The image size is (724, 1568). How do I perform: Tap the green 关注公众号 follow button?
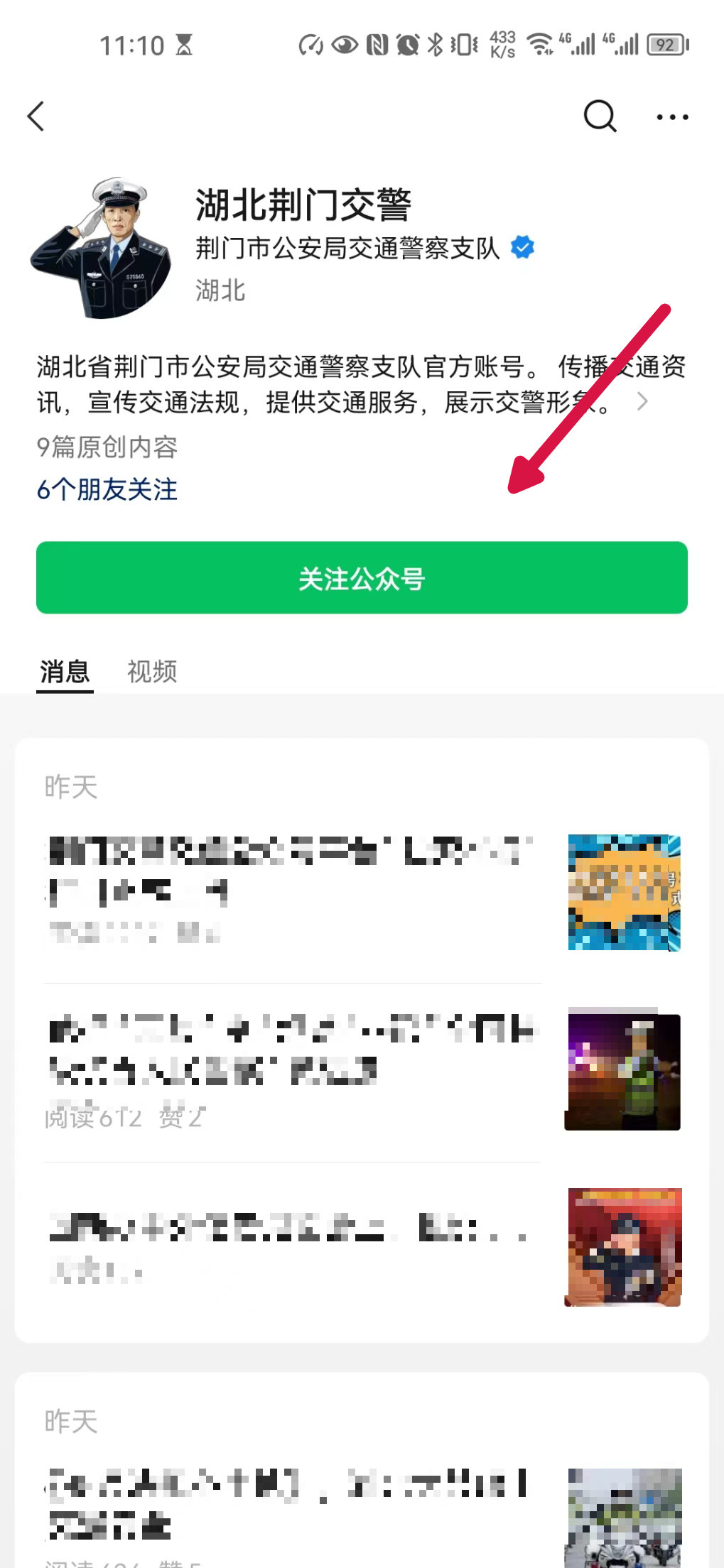click(362, 578)
